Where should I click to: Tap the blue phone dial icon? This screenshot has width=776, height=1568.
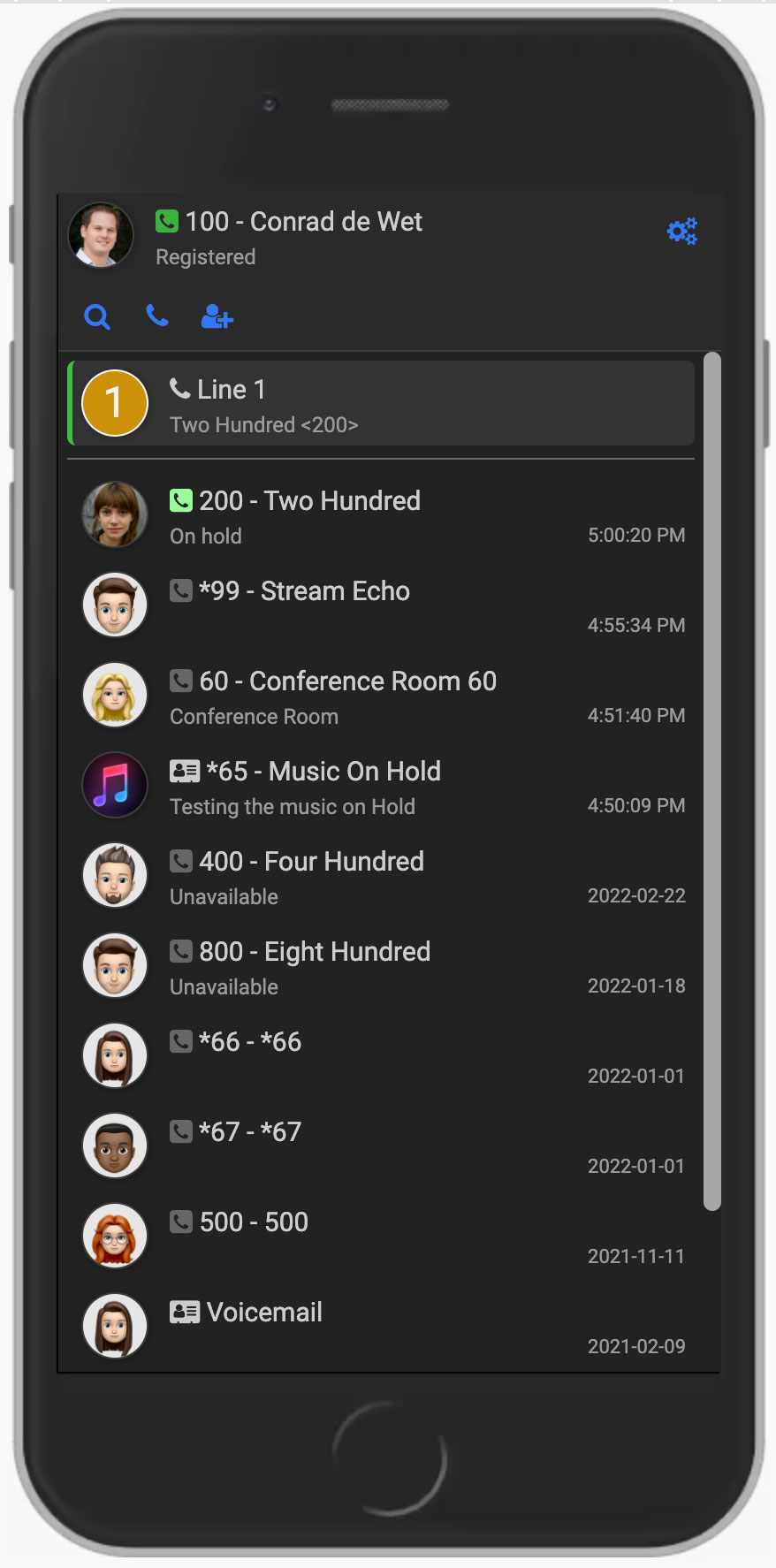[157, 316]
